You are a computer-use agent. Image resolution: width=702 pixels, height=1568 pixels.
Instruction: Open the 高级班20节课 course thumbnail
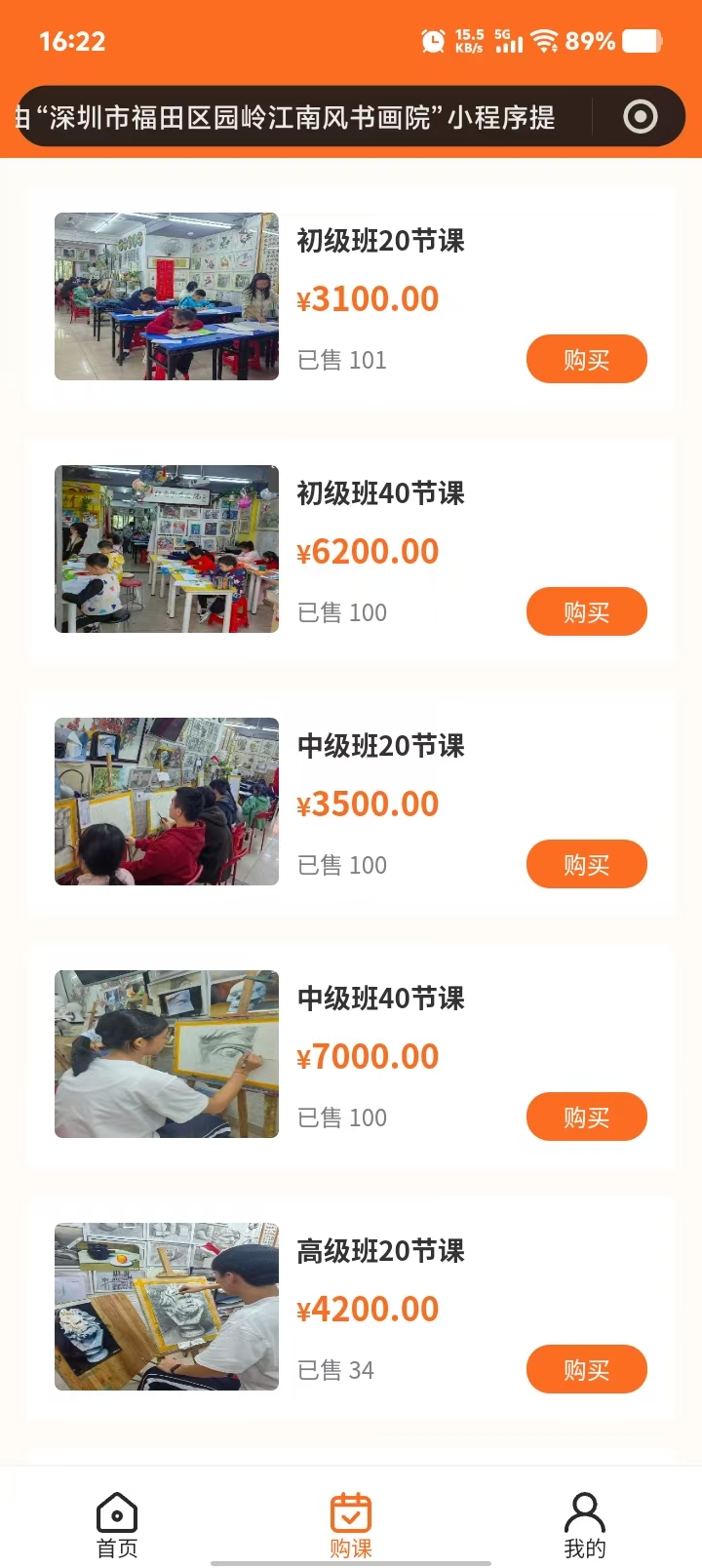coord(167,1307)
